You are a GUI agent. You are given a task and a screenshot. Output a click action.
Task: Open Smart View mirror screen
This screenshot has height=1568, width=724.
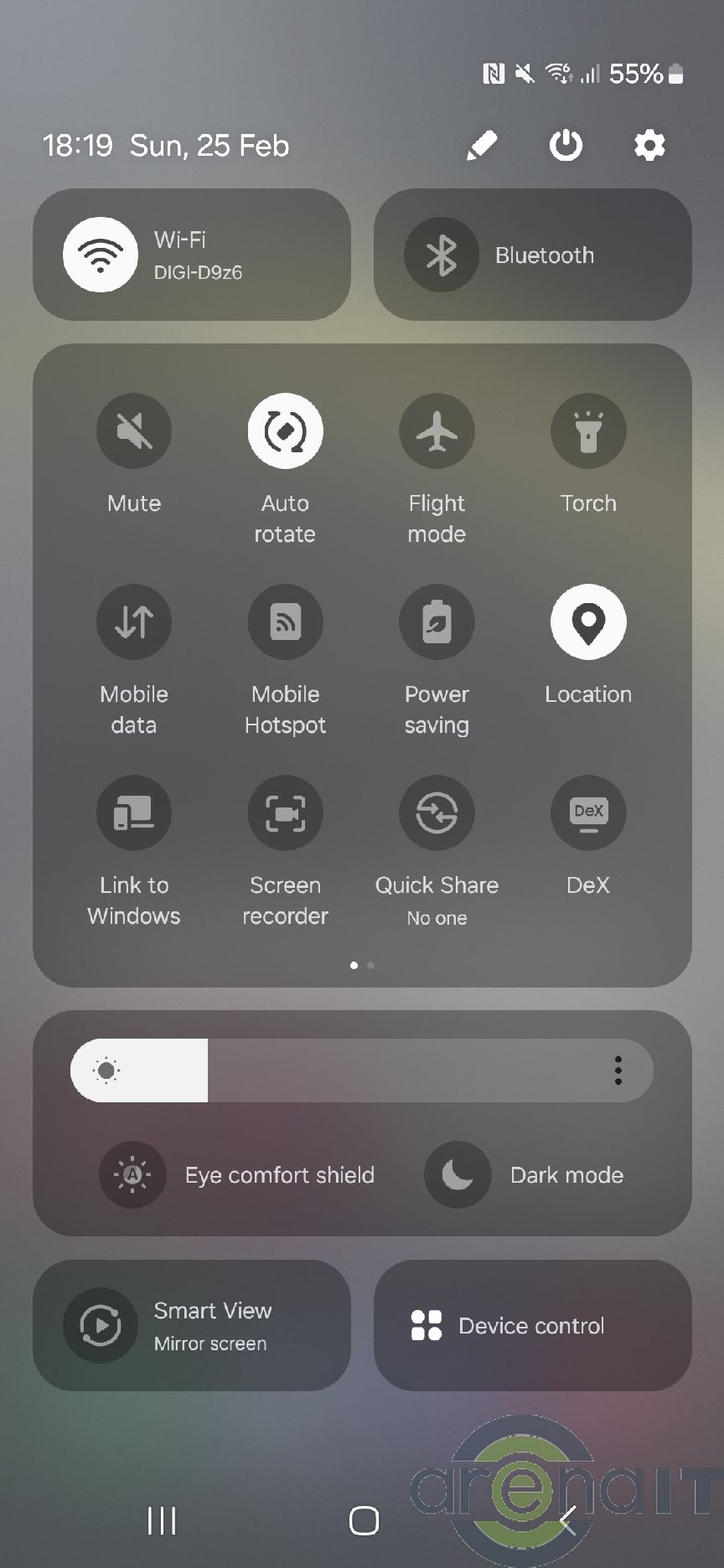click(101, 1325)
